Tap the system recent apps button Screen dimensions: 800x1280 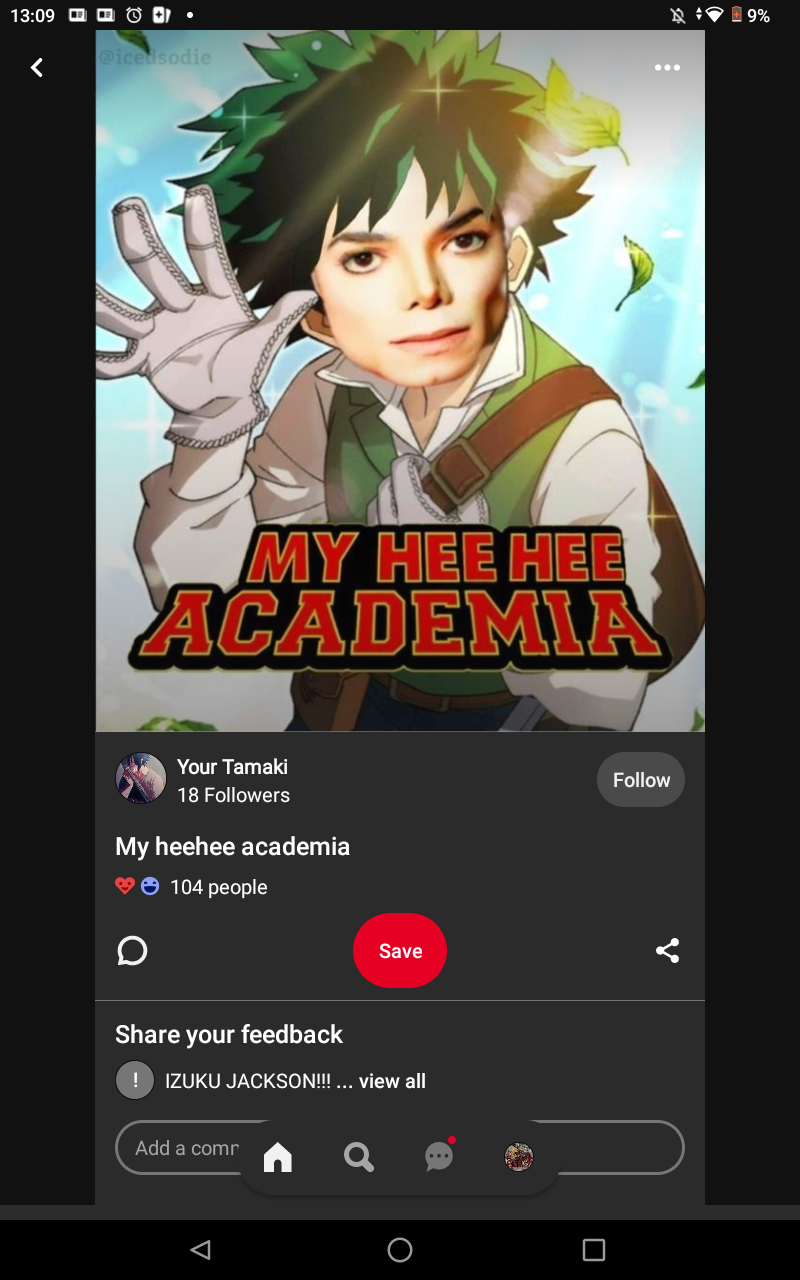(594, 1249)
